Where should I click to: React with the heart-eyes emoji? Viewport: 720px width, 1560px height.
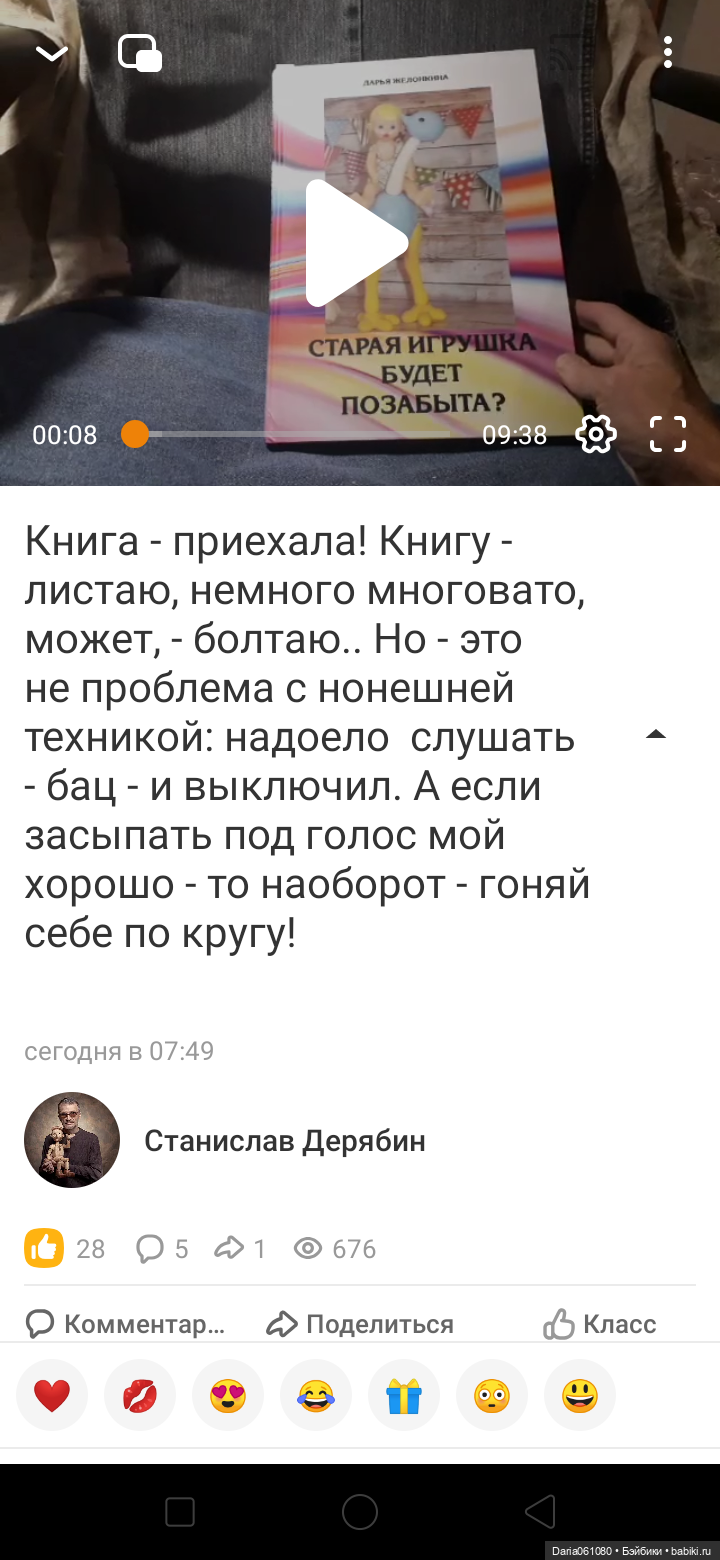pyautogui.click(x=228, y=1395)
